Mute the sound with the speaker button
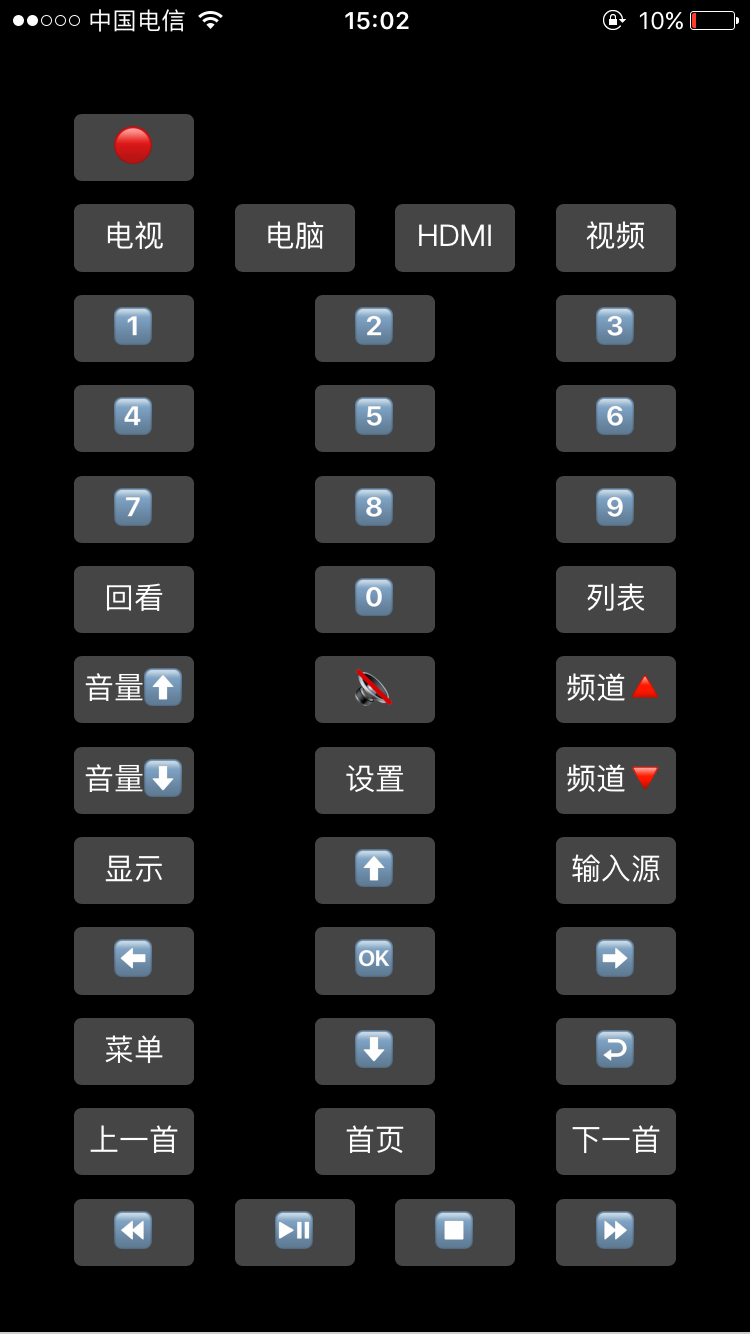Viewport: 750px width, 1334px height. (x=375, y=689)
